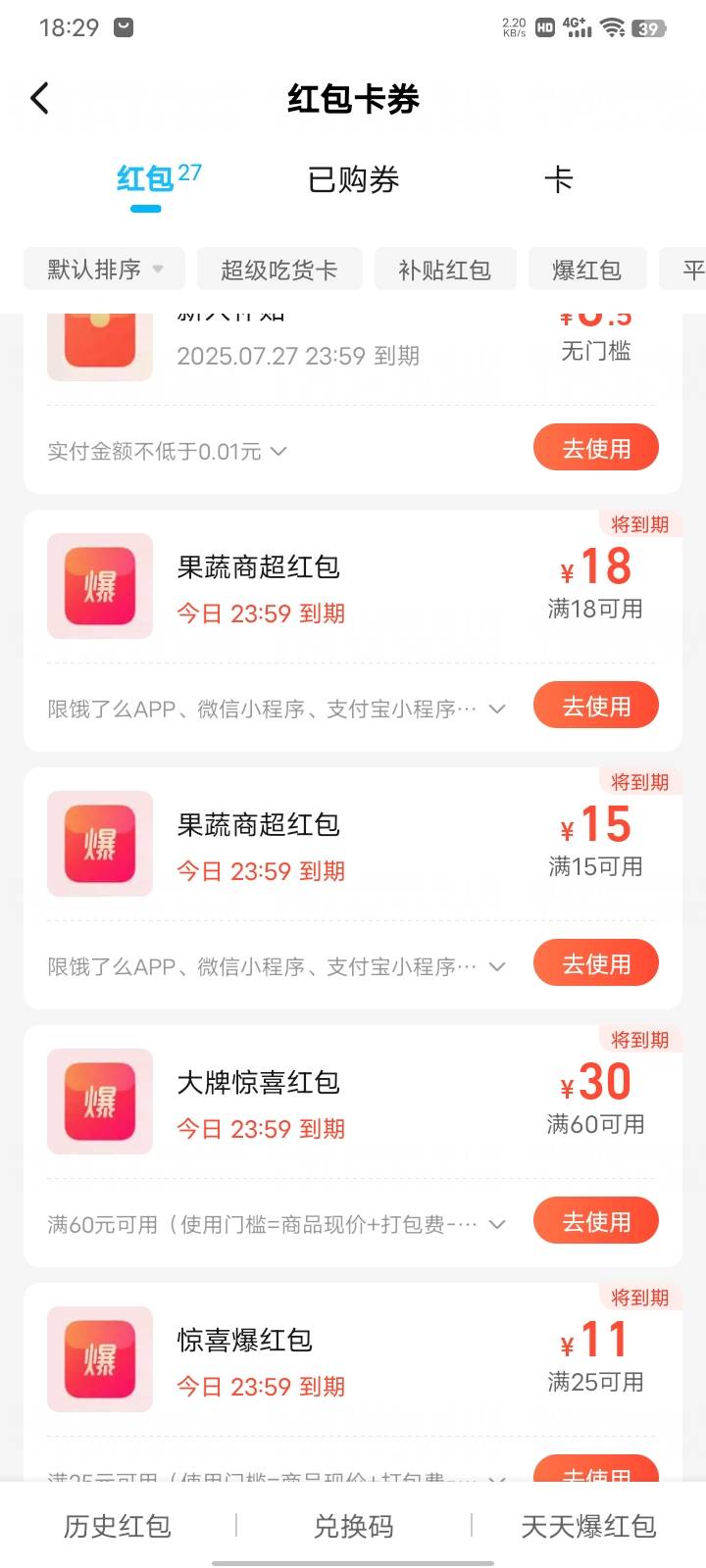Switch to the 卡 tab
This screenshot has width=706, height=1568.
[x=558, y=180]
